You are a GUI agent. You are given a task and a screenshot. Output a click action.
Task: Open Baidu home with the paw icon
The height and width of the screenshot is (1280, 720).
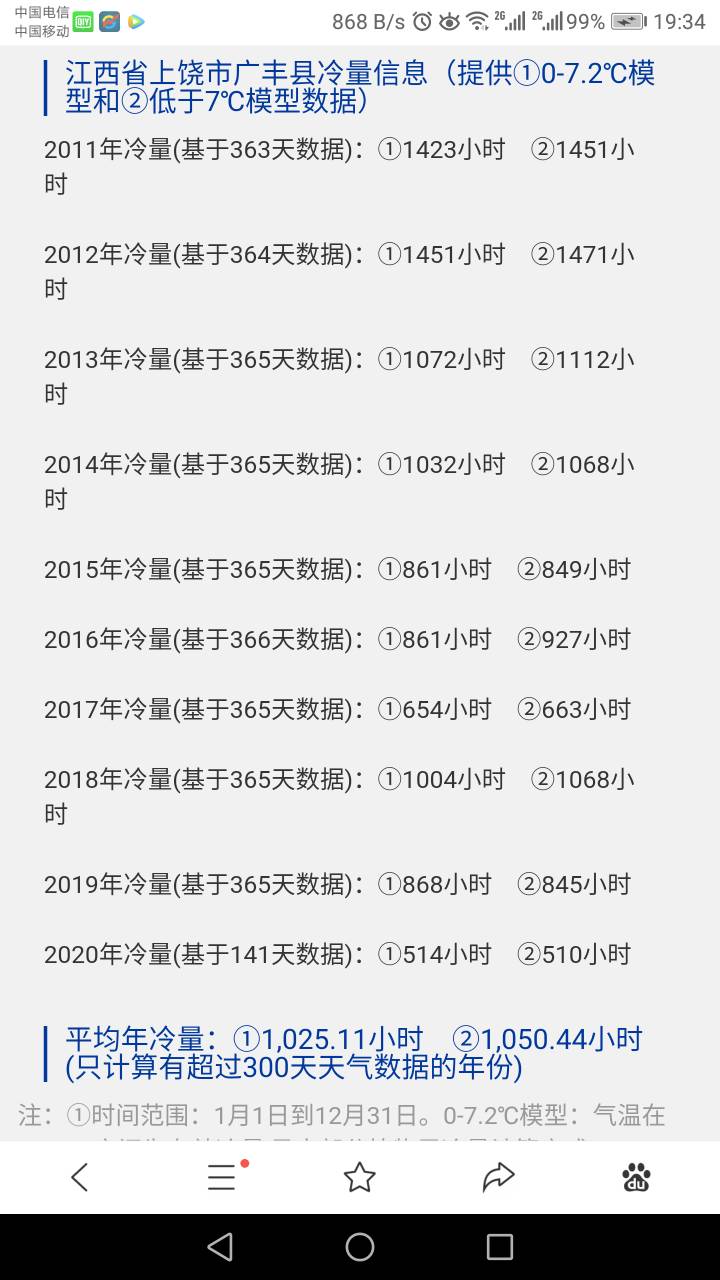click(636, 1177)
